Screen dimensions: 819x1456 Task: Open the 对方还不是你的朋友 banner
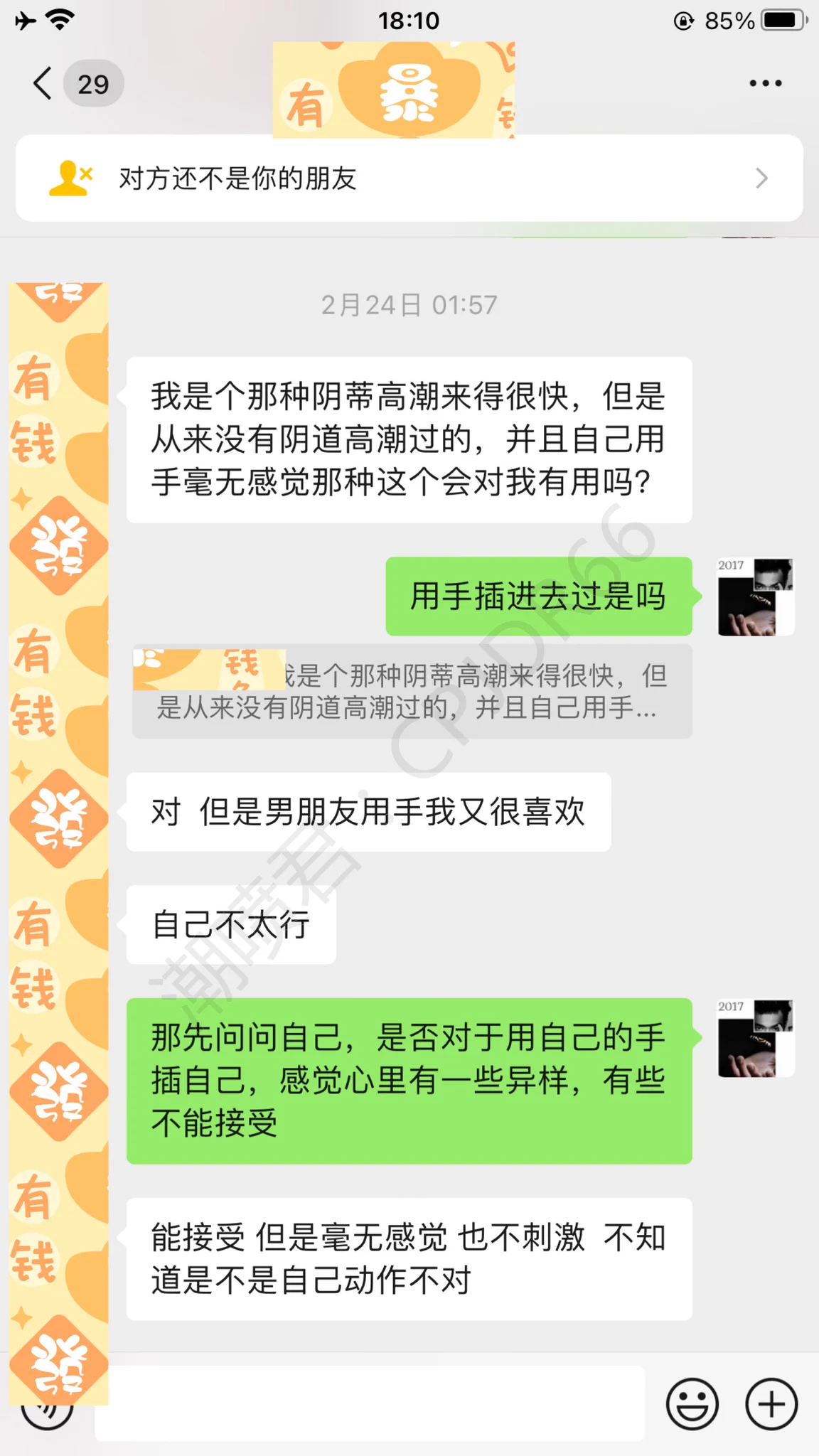[x=409, y=178]
